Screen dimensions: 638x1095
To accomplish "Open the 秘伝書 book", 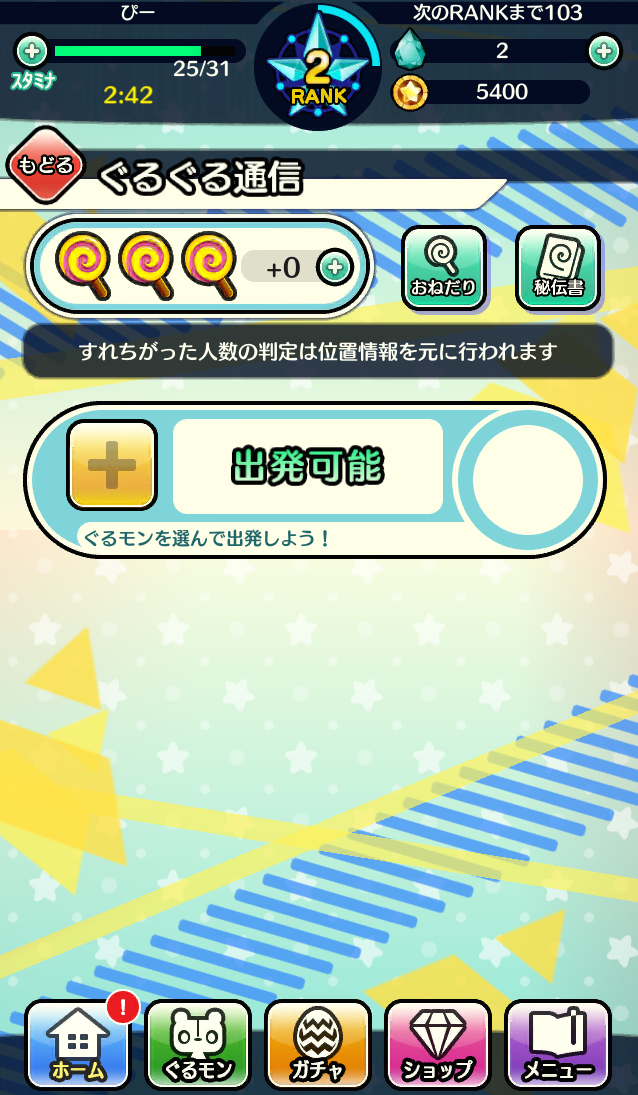I will (558, 267).
